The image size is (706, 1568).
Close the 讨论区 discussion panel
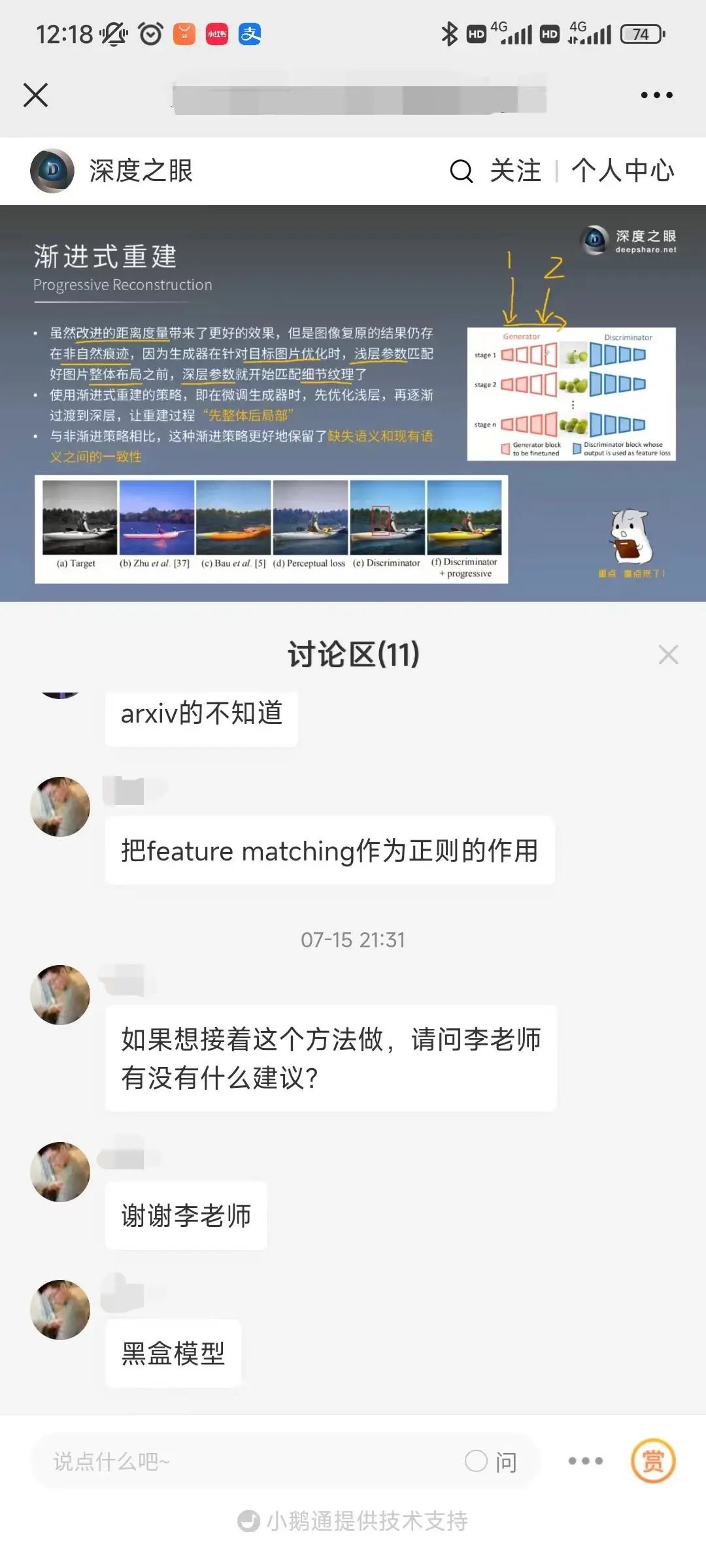668,654
